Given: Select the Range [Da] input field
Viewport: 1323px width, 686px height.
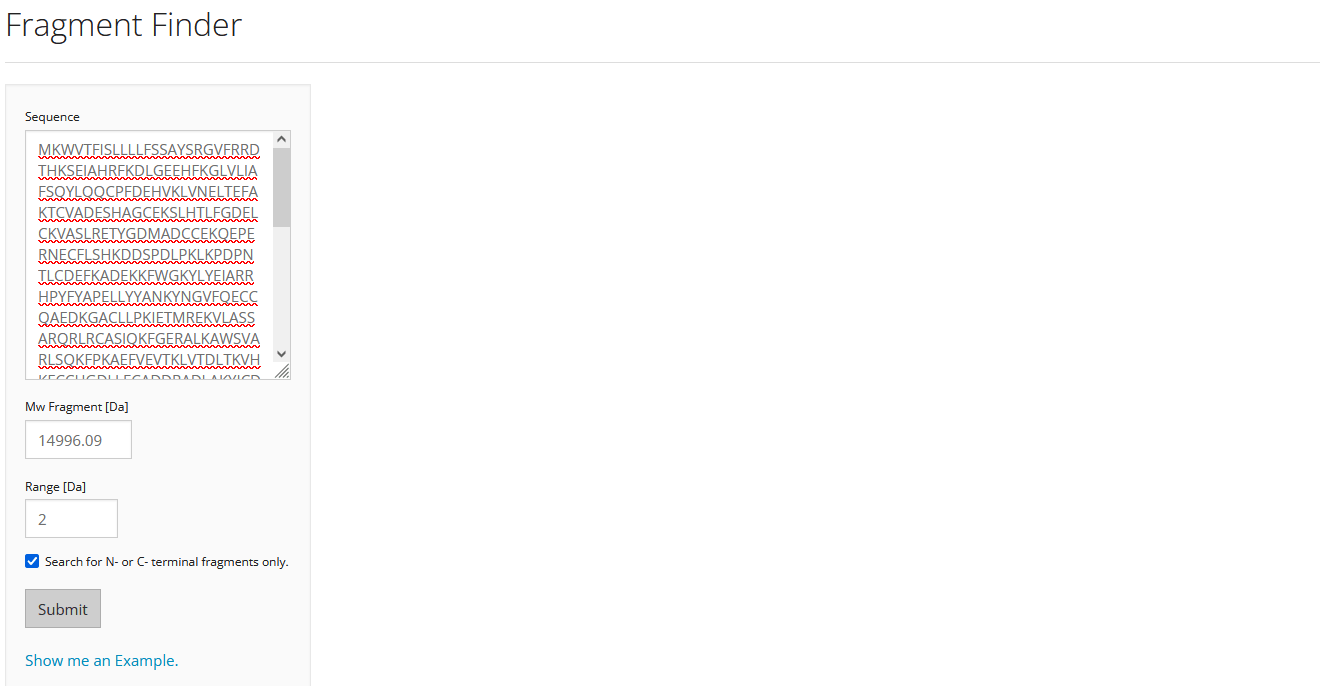Looking at the screenshot, I should pyautogui.click(x=71, y=519).
